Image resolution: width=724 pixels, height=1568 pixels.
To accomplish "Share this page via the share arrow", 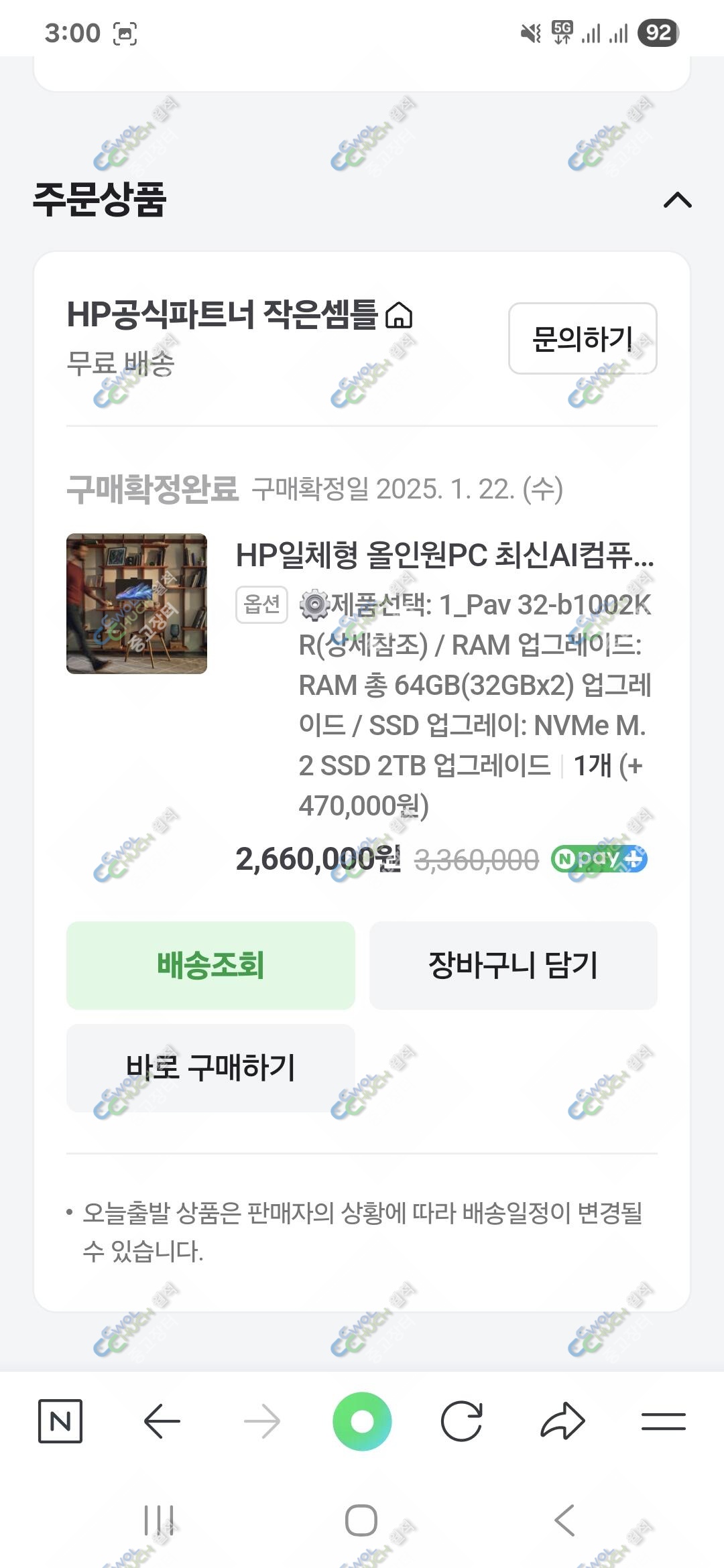I will coord(562,1421).
